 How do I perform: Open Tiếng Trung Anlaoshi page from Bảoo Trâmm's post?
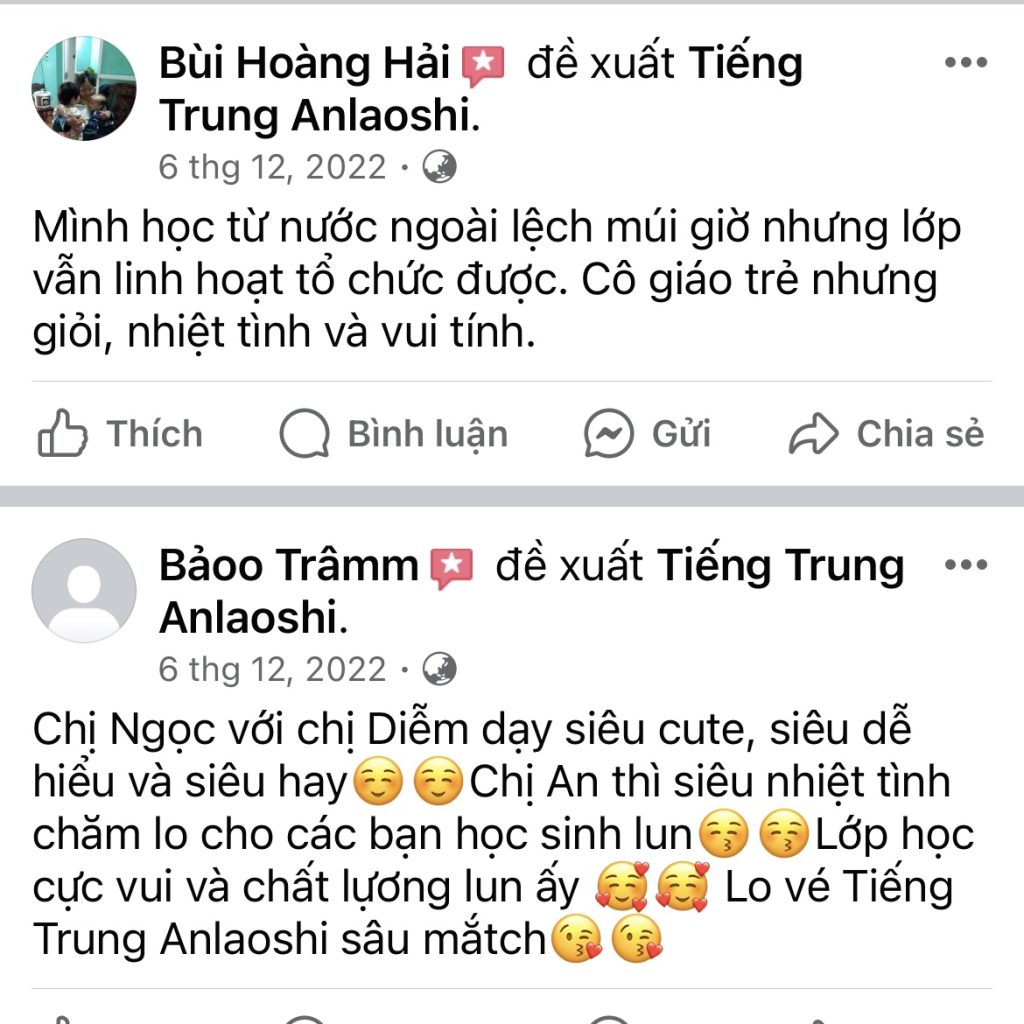(780, 566)
